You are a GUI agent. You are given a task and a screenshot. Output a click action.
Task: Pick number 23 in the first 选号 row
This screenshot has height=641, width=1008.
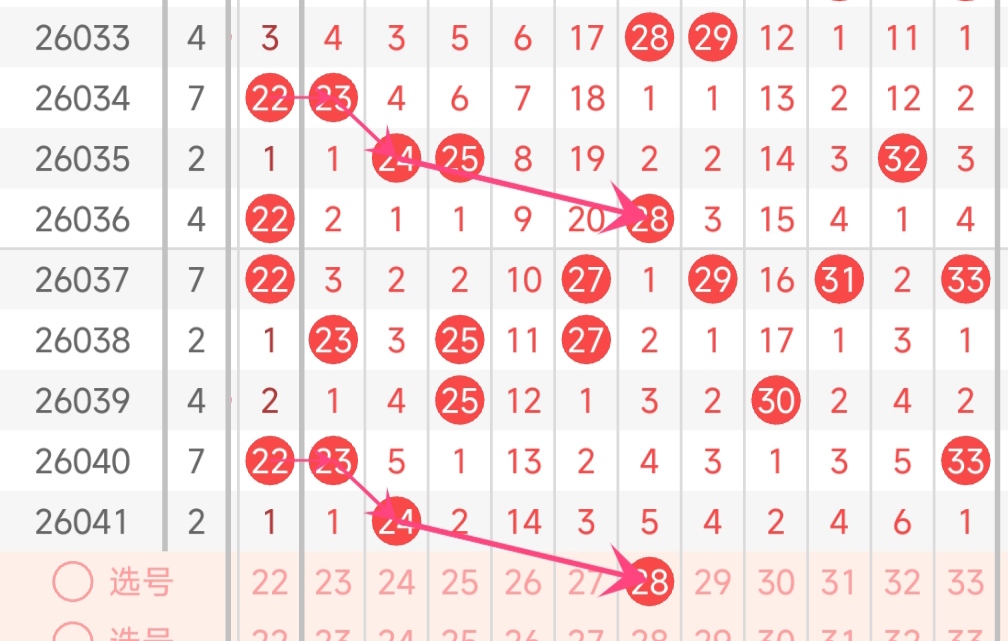coord(333,582)
